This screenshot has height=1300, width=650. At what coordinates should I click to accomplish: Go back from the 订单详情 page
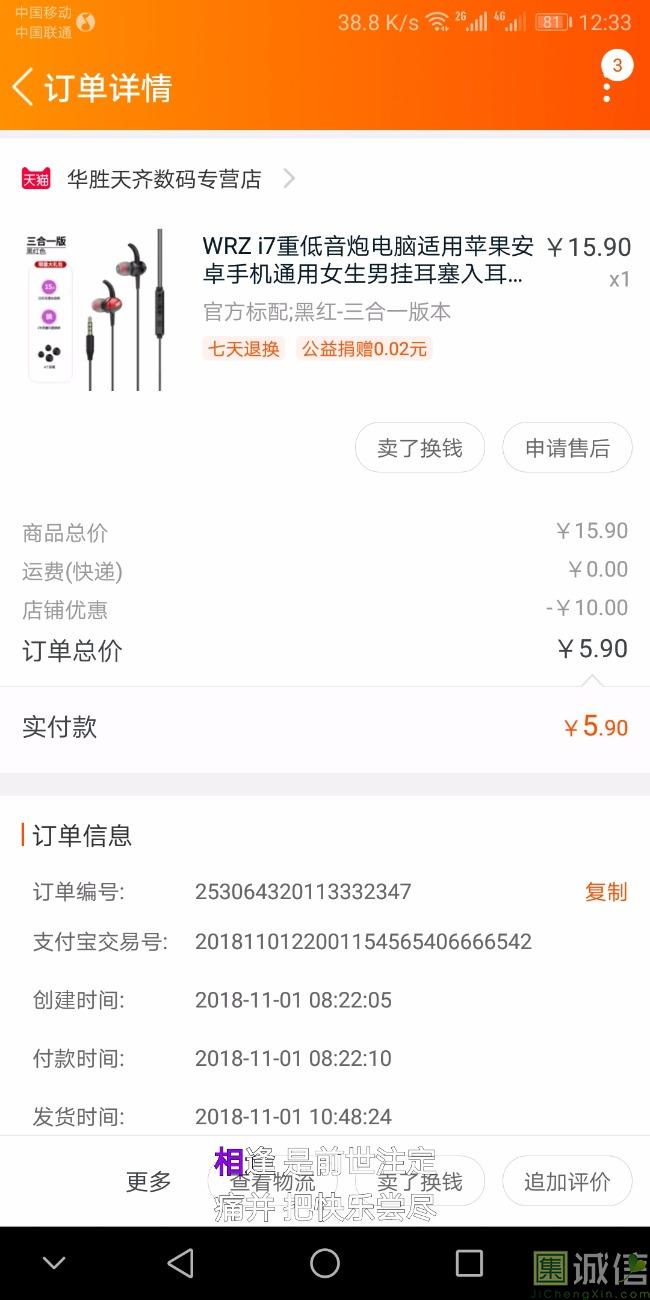pos(24,87)
